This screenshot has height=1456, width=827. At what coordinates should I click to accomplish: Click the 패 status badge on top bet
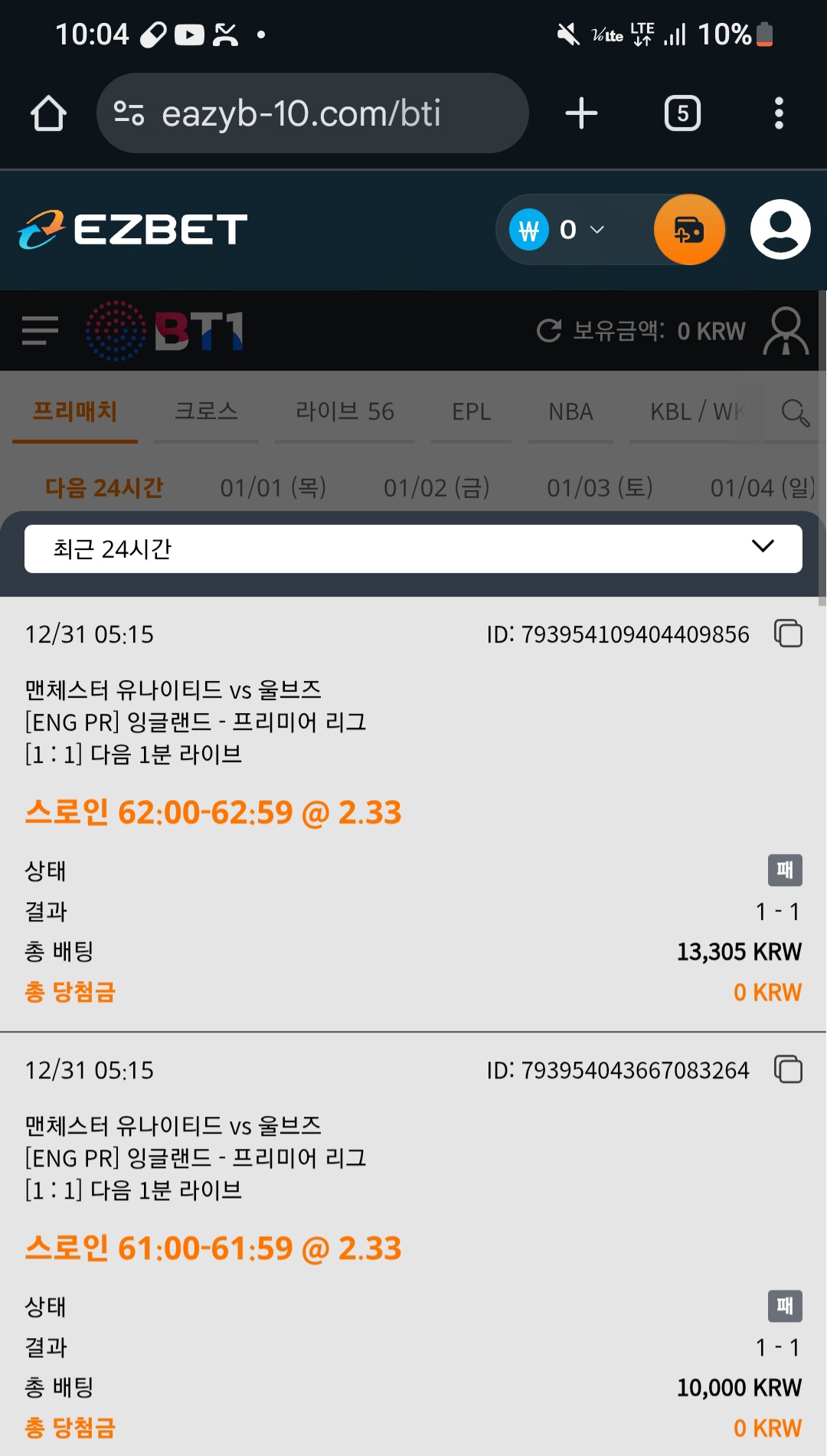[x=783, y=872]
